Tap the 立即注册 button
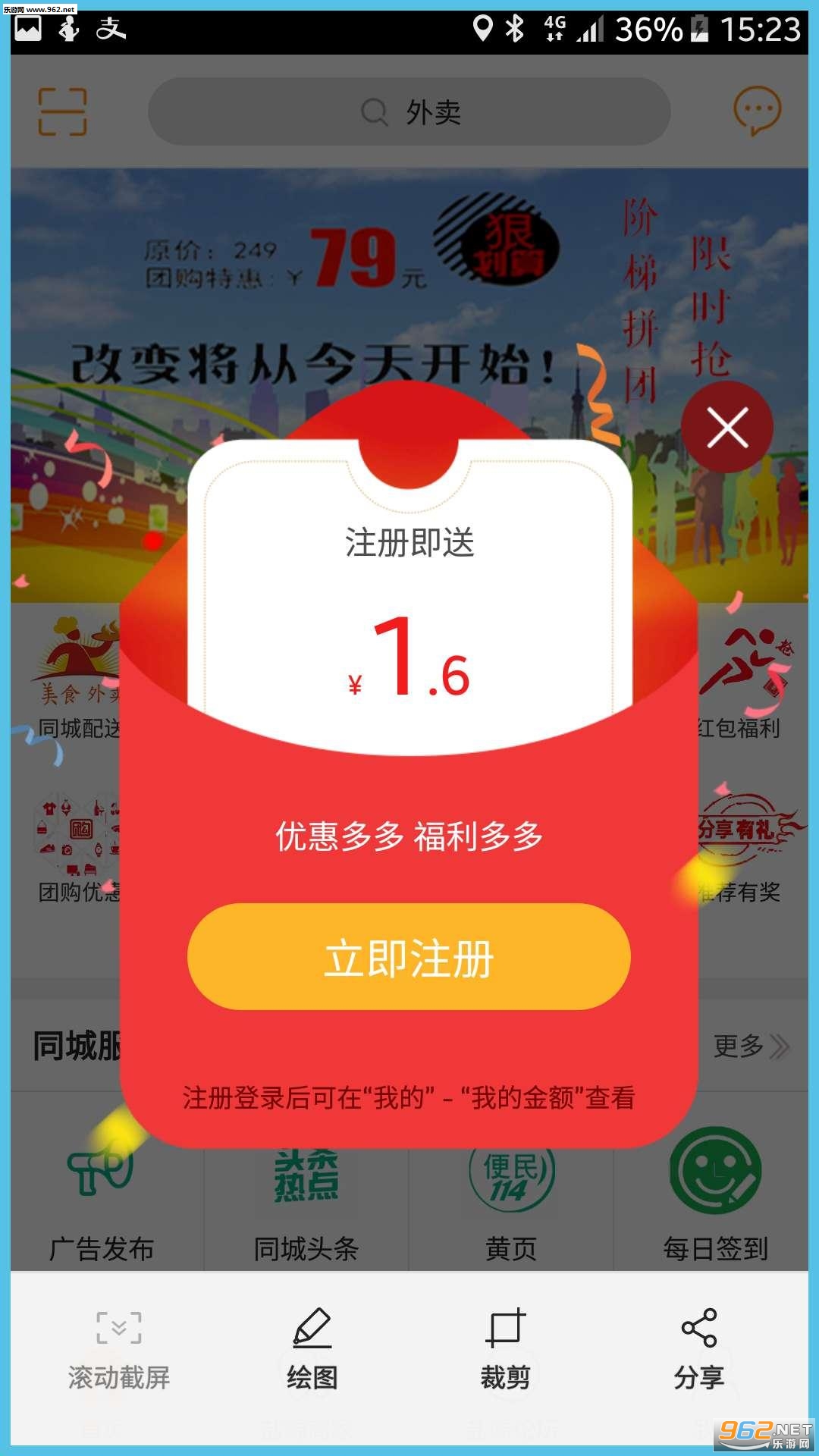This screenshot has height=1456, width=819. [409, 957]
